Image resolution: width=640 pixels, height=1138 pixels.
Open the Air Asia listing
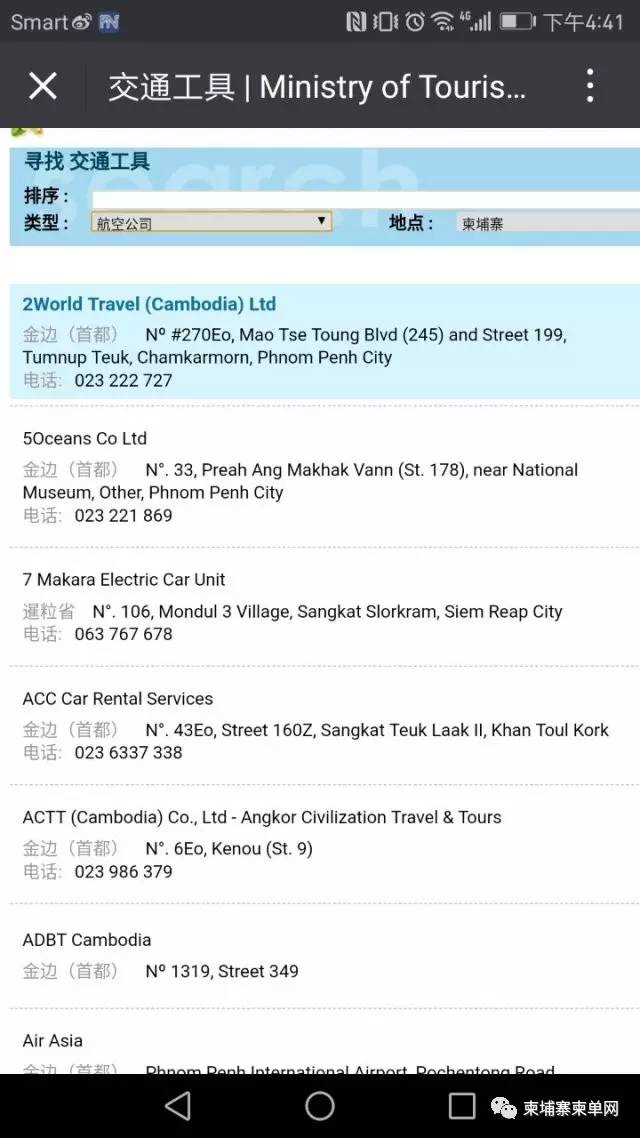(x=53, y=1041)
